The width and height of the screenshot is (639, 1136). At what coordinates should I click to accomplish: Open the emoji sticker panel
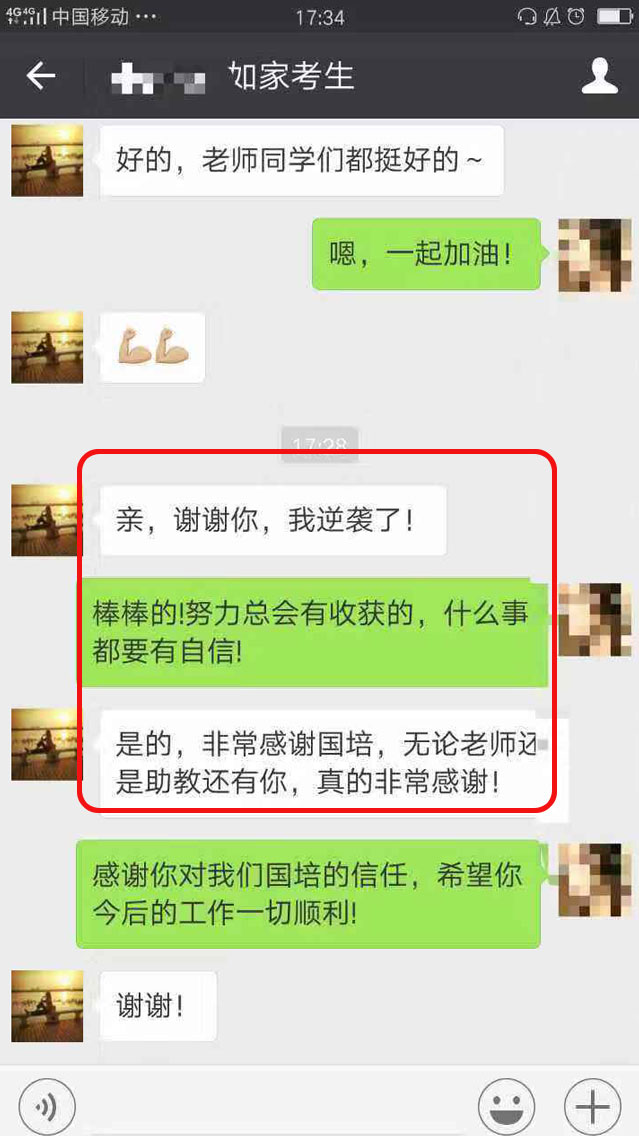(506, 1106)
